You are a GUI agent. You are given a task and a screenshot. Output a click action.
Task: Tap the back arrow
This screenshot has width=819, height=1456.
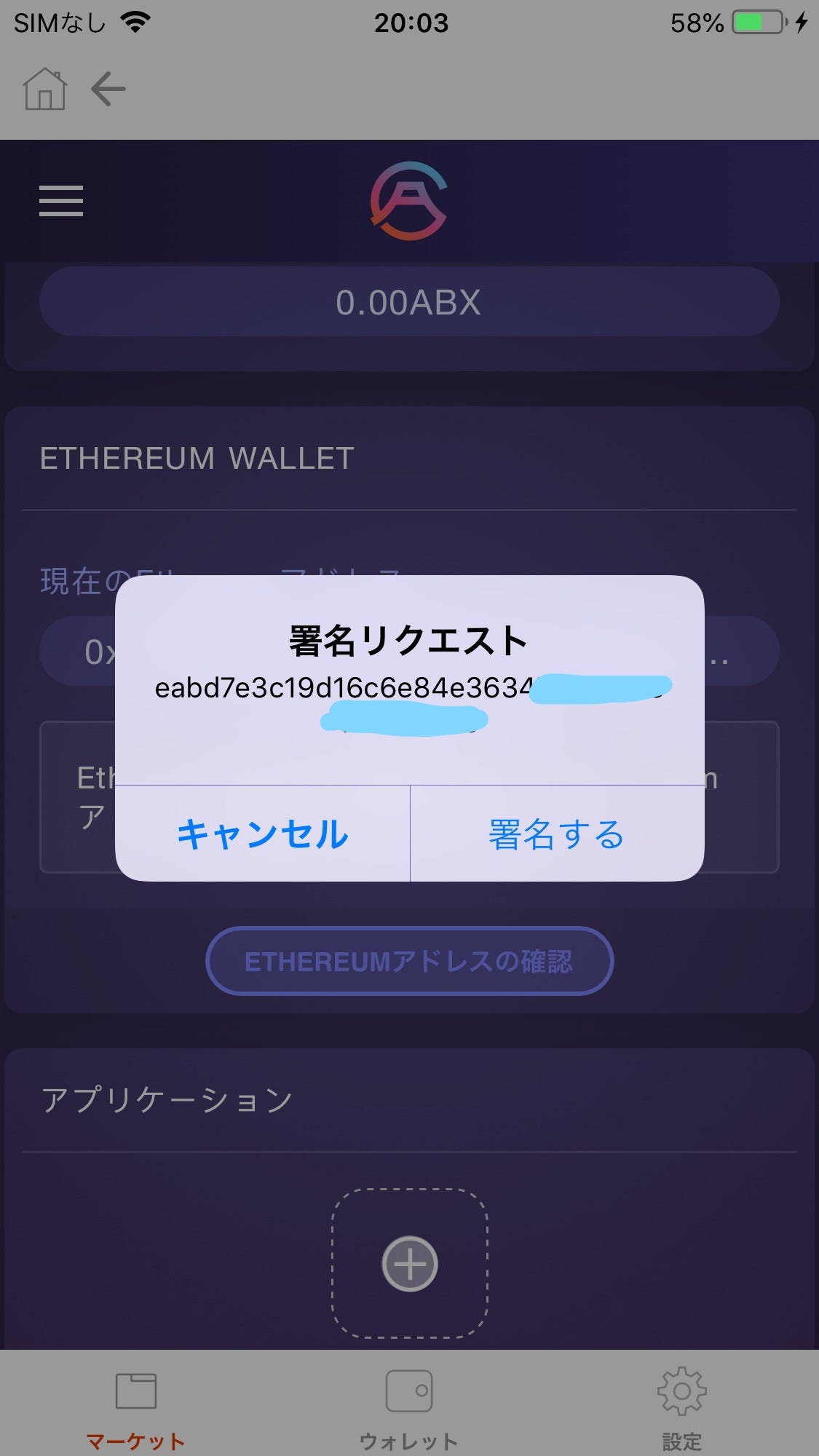tap(108, 90)
